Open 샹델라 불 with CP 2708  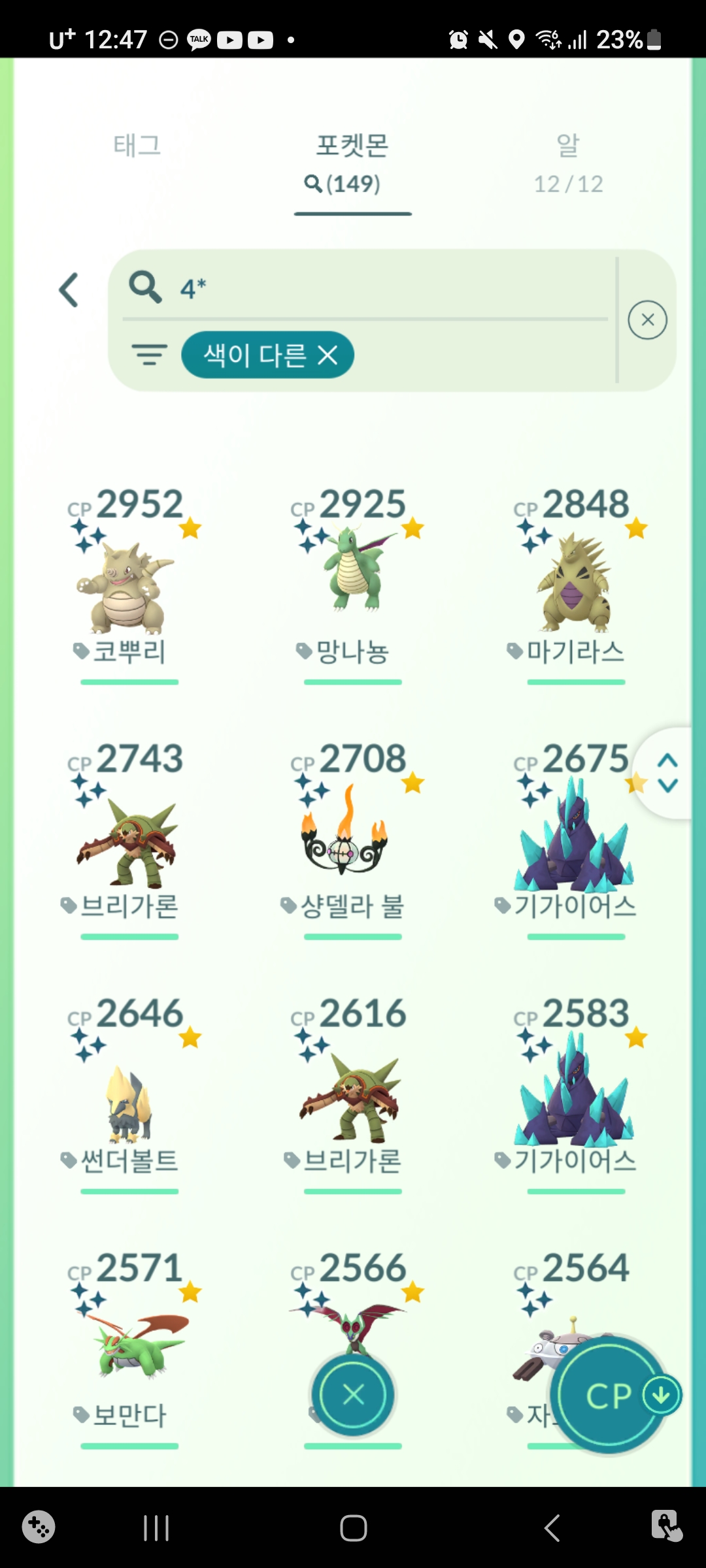(x=345, y=836)
